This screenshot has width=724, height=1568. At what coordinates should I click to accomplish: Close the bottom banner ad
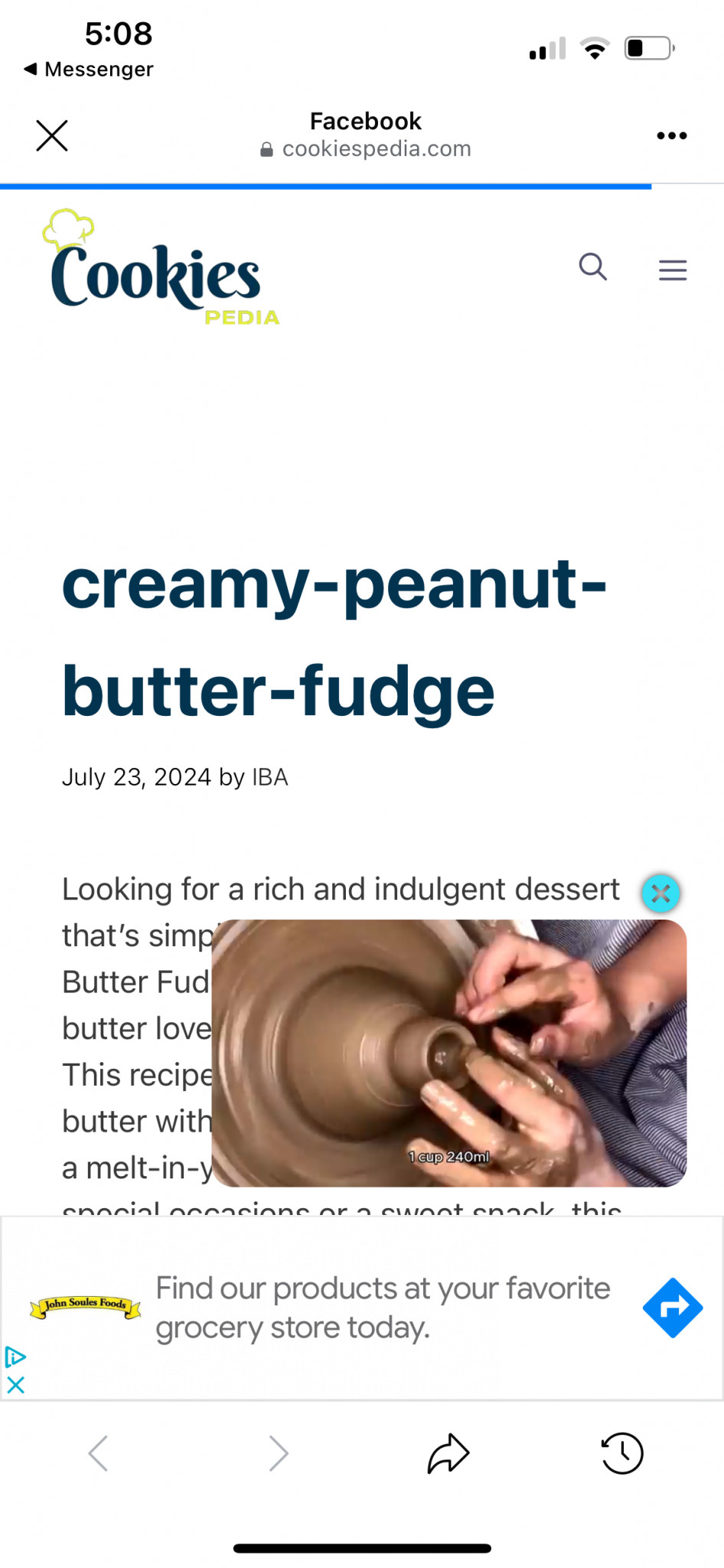pos(15,1384)
